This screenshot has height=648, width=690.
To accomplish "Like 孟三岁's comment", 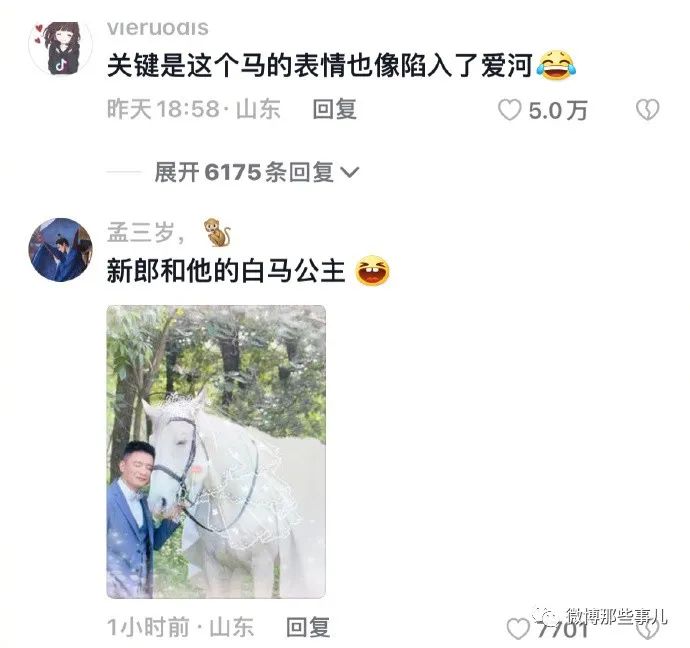I will pyautogui.click(x=517, y=629).
